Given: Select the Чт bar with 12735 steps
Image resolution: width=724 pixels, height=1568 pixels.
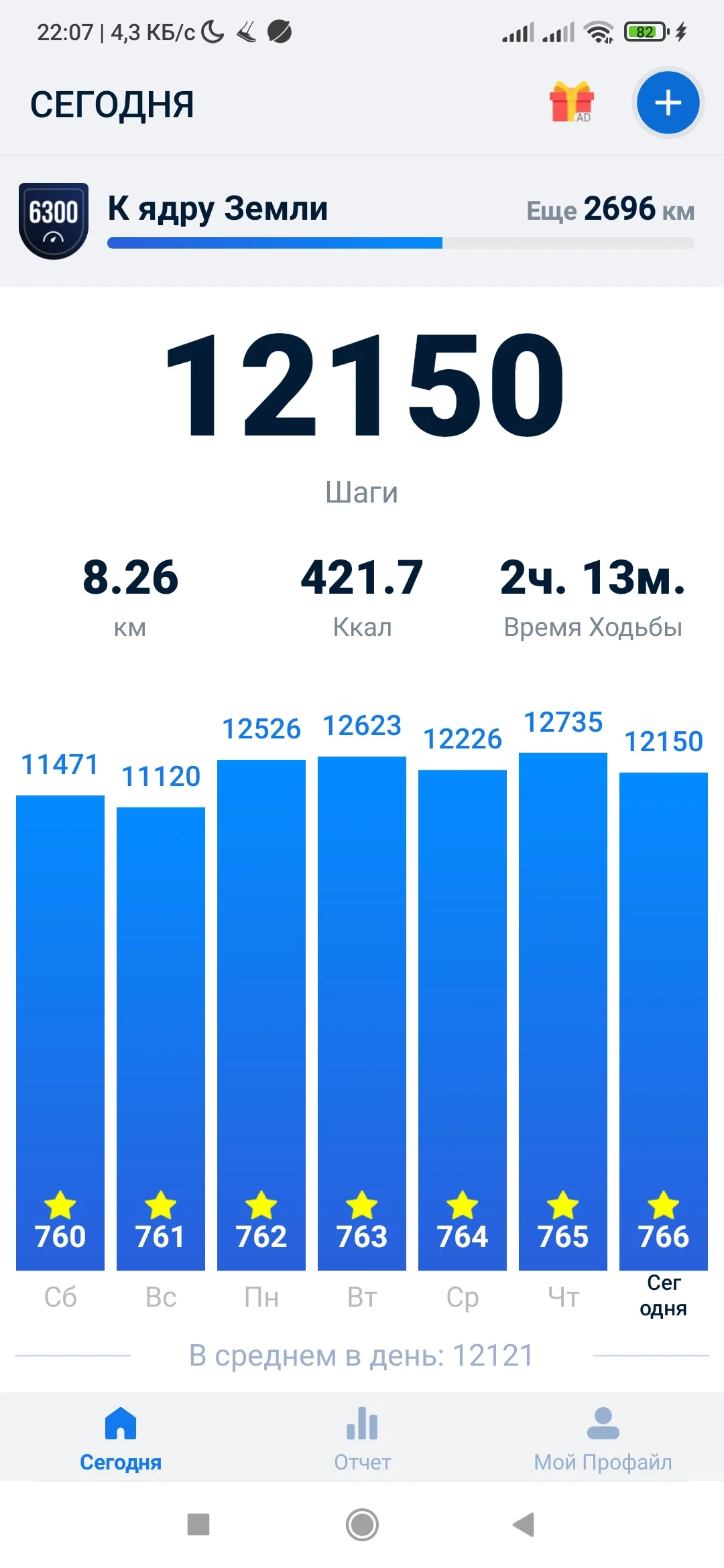Looking at the screenshot, I should tap(563, 1012).
